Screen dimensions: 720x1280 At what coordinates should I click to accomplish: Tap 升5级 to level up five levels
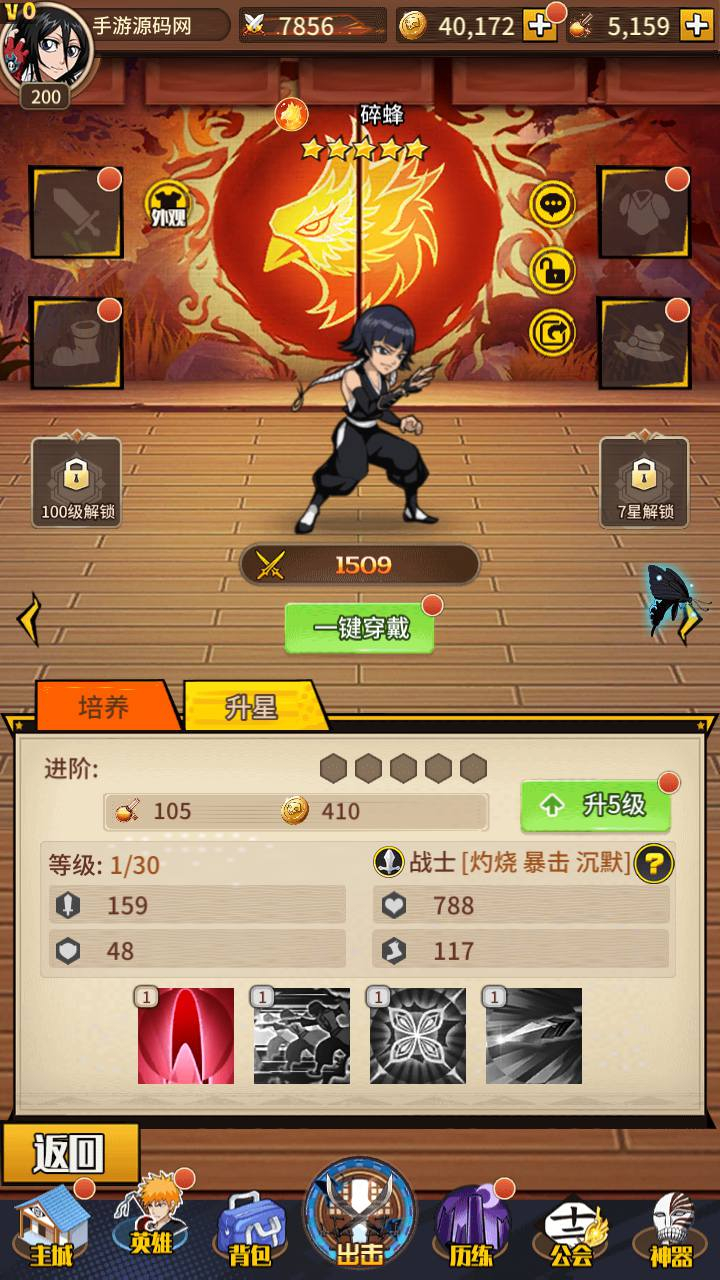595,806
